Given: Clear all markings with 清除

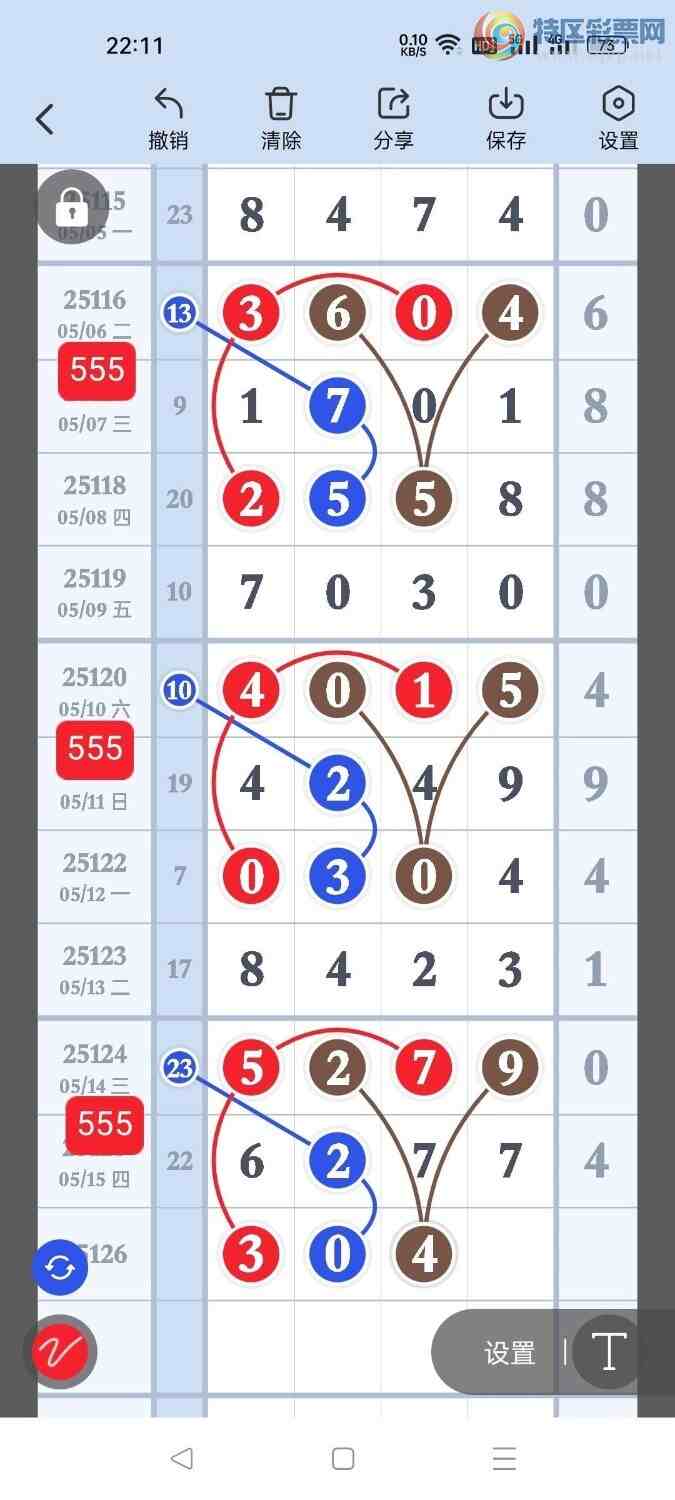Looking at the screenshot, I should (x=281, y=119).
